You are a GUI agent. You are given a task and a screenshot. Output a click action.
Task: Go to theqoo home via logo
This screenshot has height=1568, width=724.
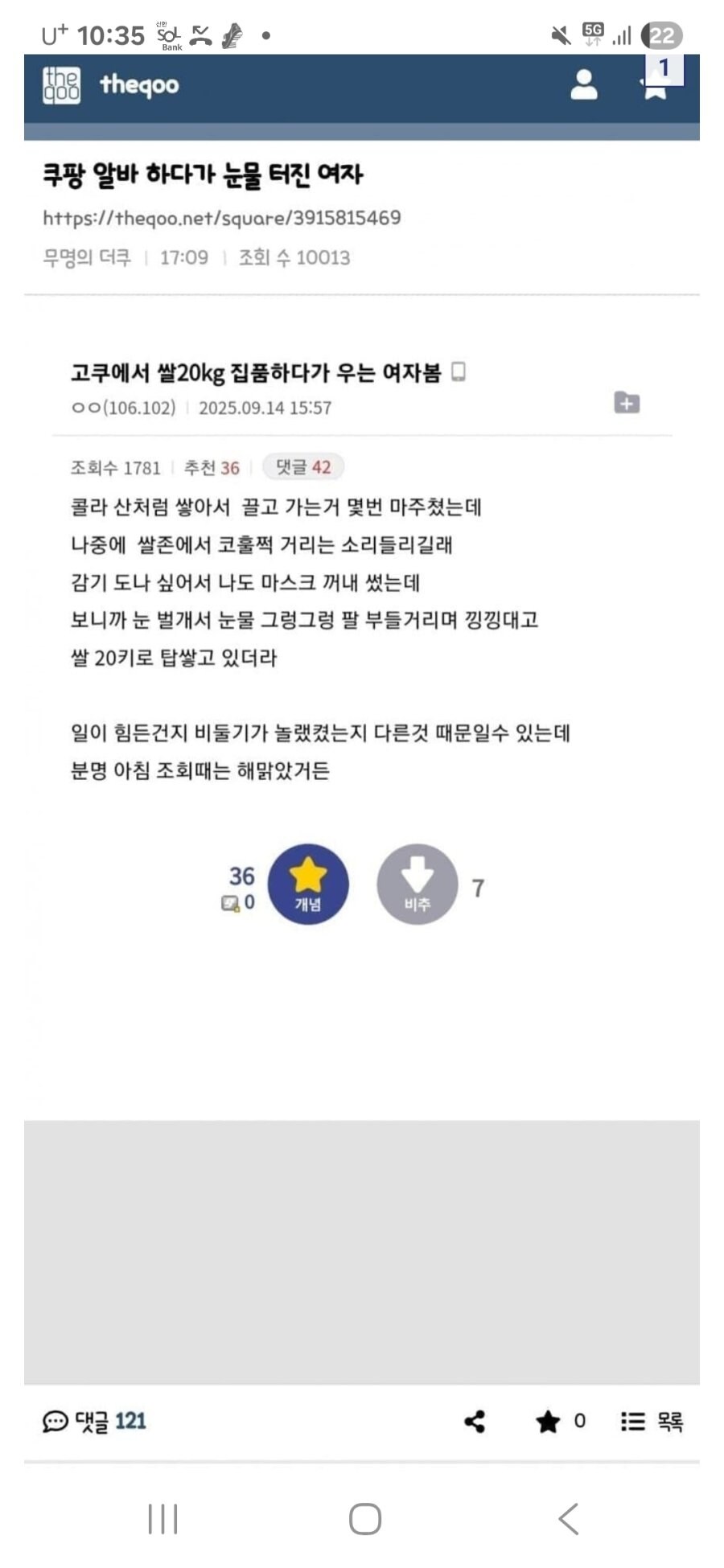111,84
